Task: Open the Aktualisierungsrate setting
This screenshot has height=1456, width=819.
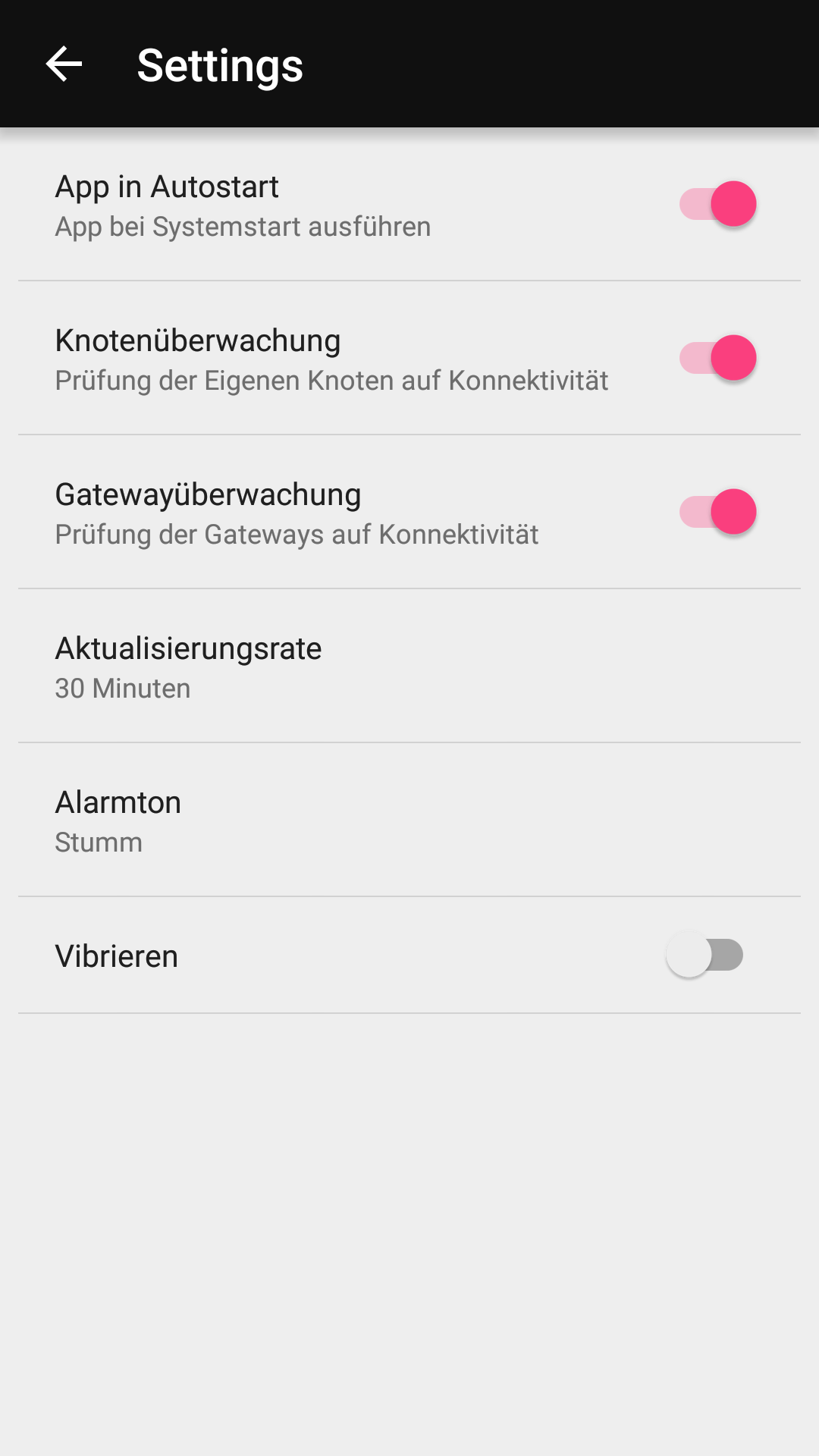Action: pyautogui.click(x=409, y=667)
